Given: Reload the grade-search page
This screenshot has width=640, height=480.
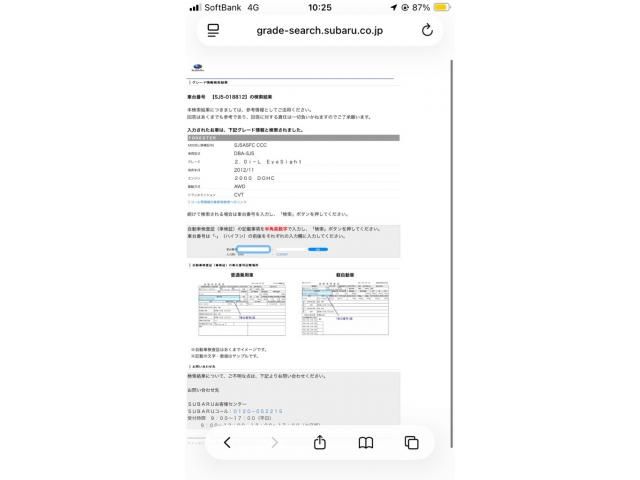Looking at the screenshot, I should click(x=427, y=31).
